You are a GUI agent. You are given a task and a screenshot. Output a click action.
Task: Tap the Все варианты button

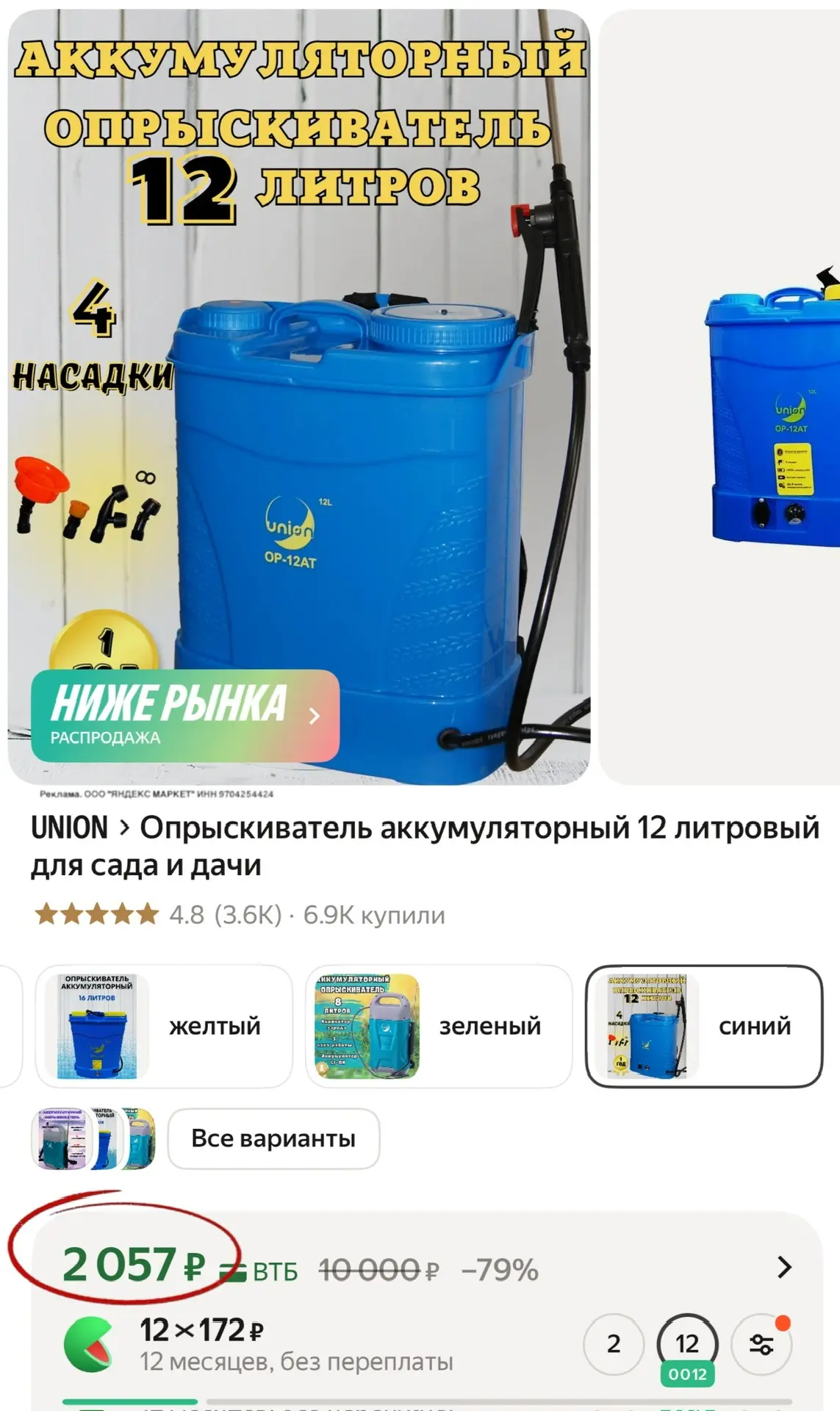pyautogui.click(x=273, y=1138)
